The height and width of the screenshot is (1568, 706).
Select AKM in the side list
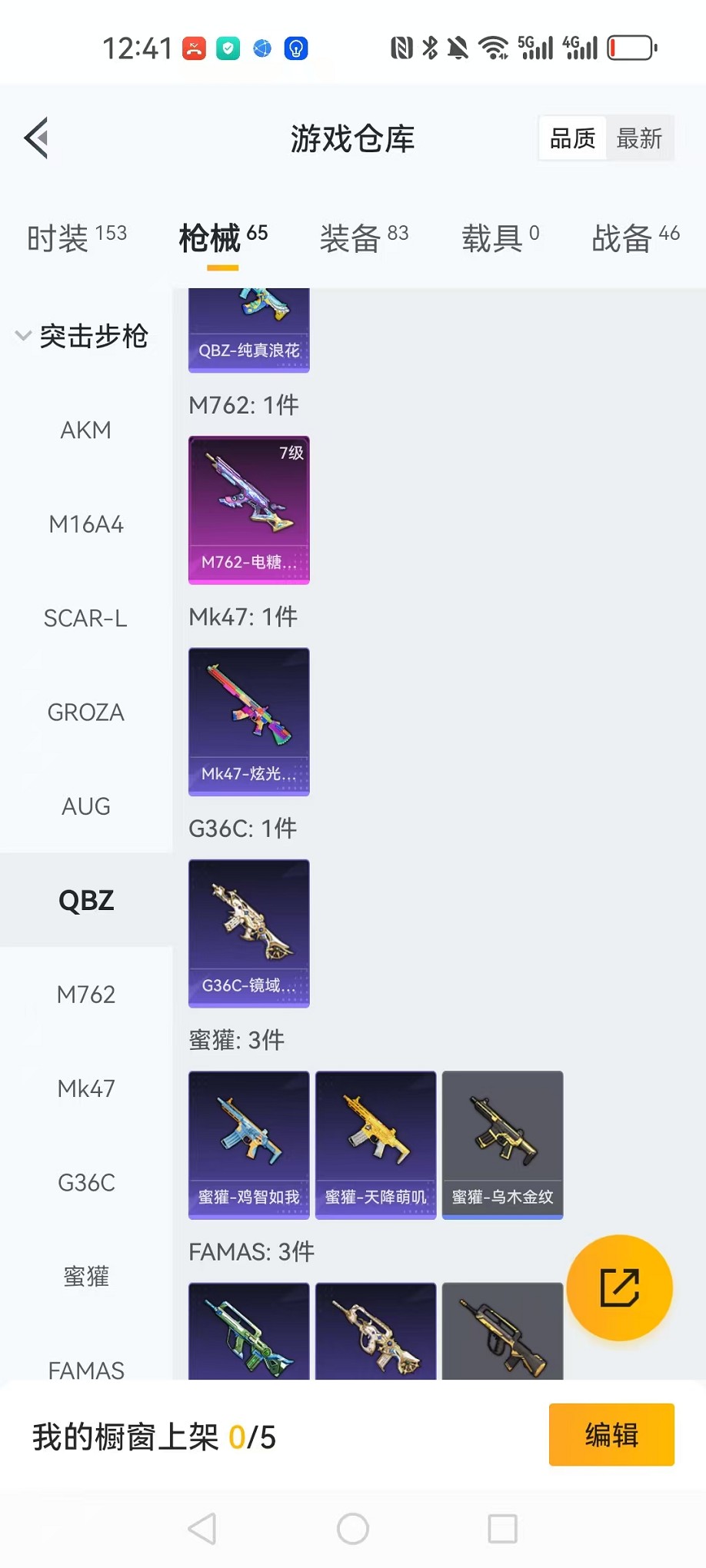(86, 430)
